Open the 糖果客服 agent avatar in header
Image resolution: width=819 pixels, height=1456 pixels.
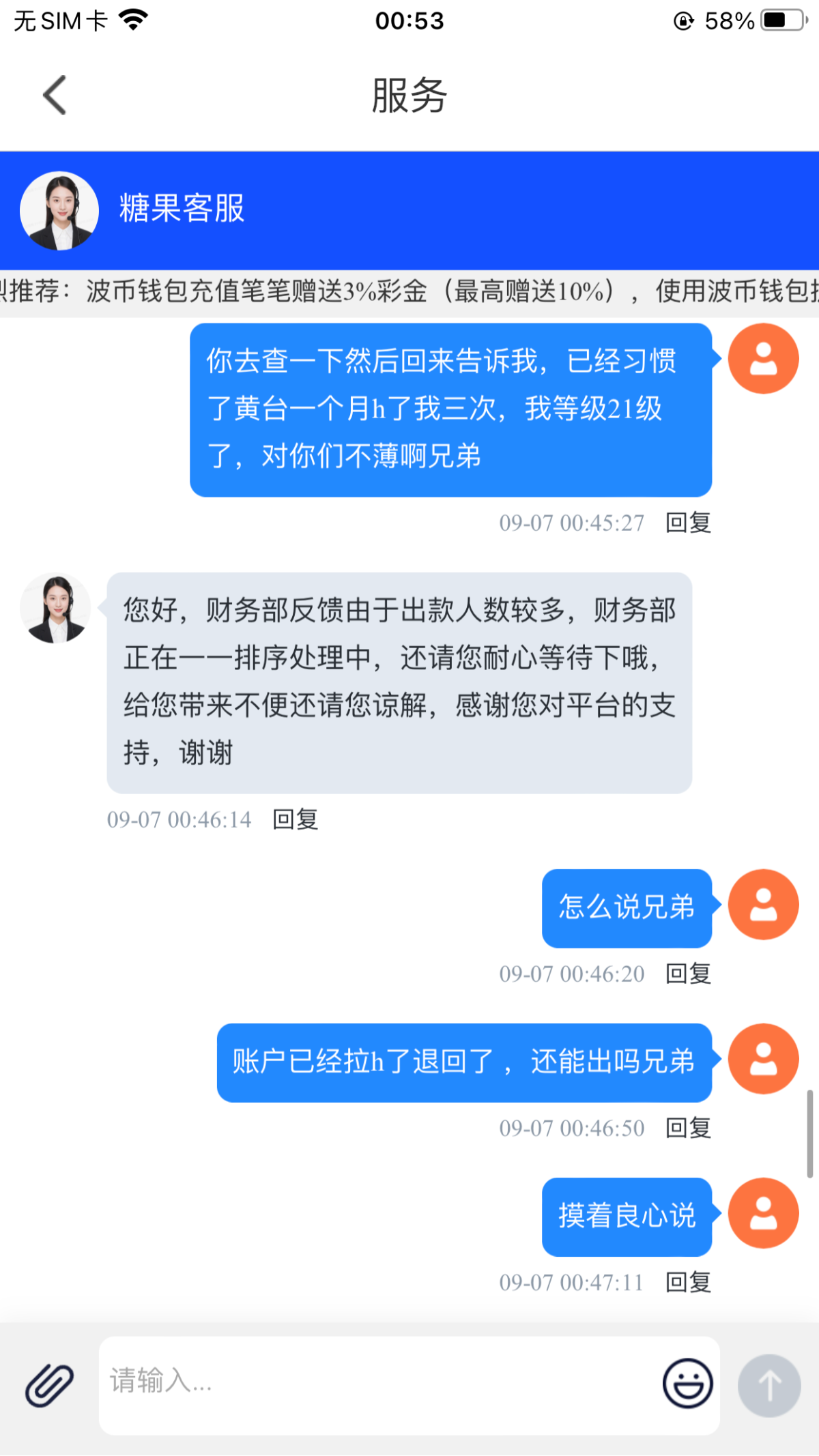point(59,210)
